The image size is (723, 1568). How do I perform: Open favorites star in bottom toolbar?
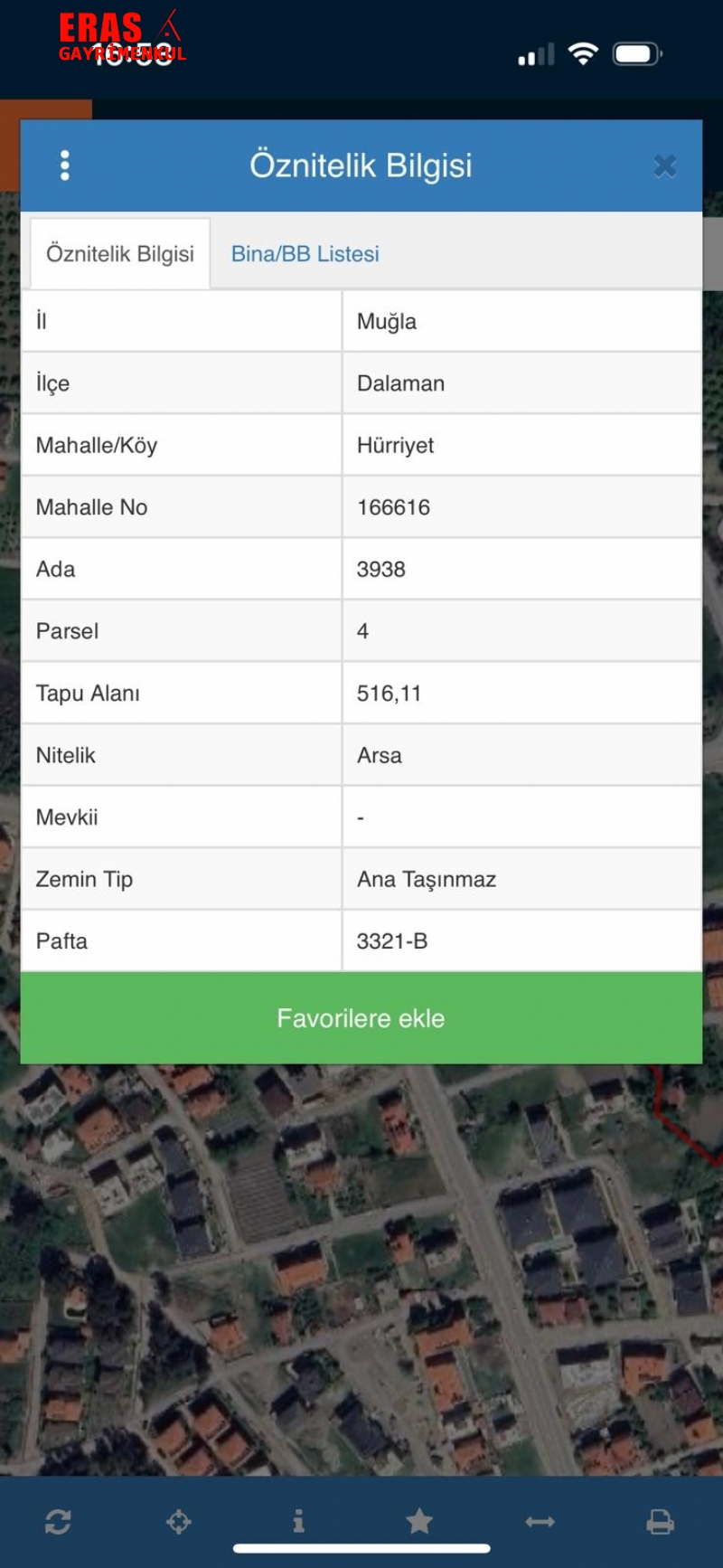tap(419, 1522)
